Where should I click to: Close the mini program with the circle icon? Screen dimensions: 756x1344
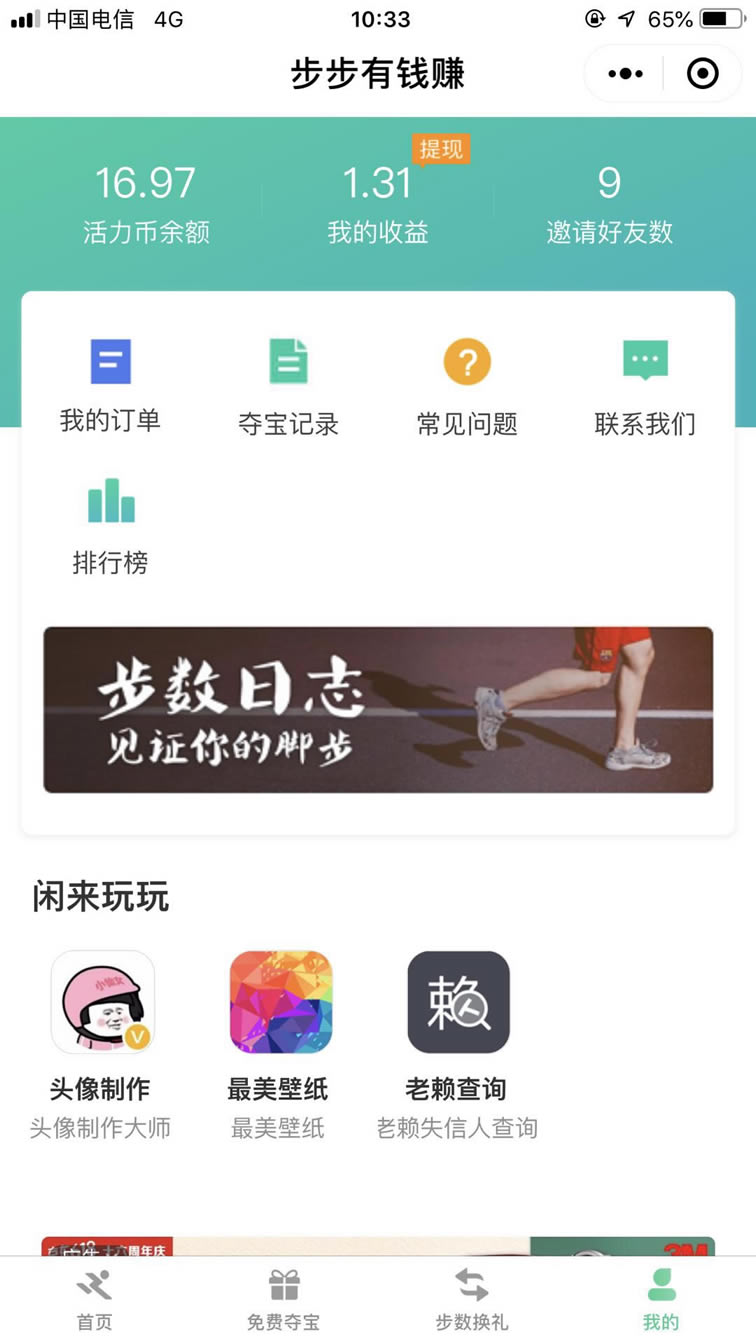click(702, 74)
